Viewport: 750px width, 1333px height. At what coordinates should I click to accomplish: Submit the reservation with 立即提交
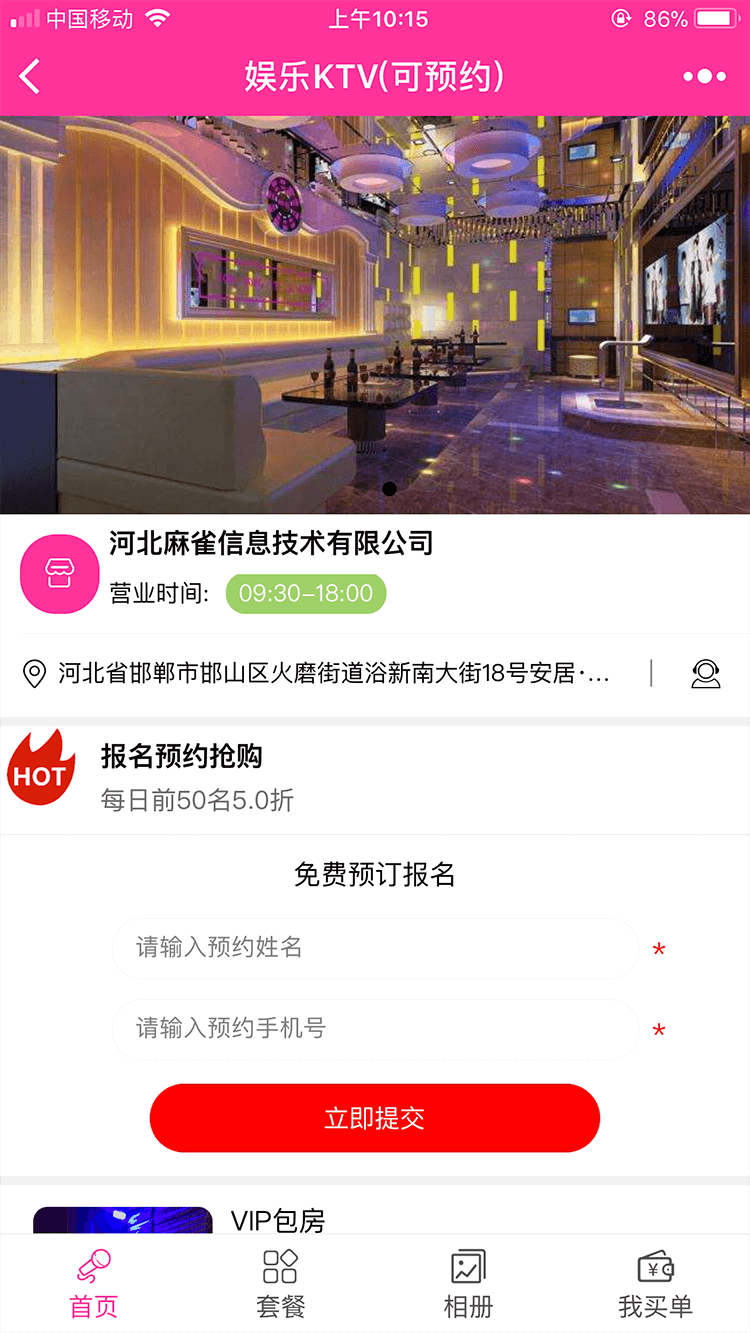coord(375,1118)
